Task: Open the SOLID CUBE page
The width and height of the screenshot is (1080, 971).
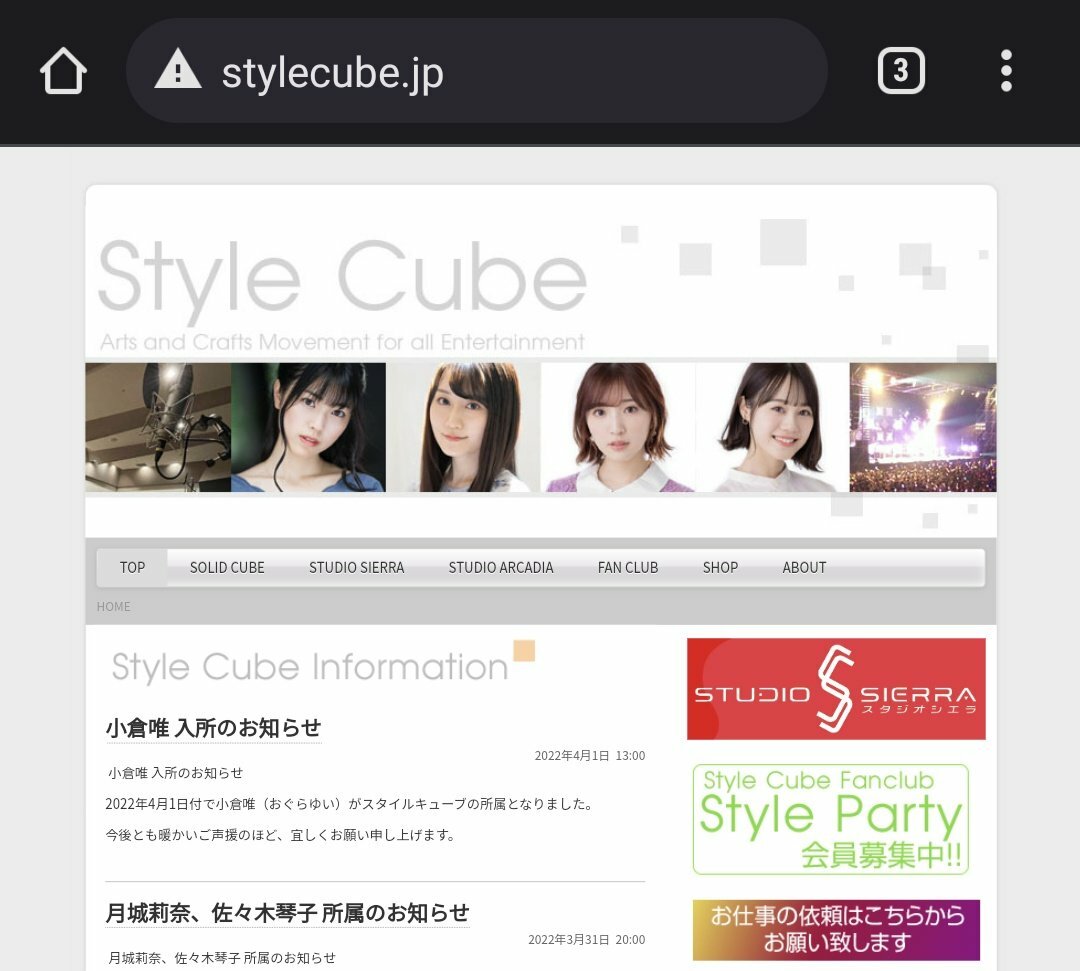Action: point(227,567)
